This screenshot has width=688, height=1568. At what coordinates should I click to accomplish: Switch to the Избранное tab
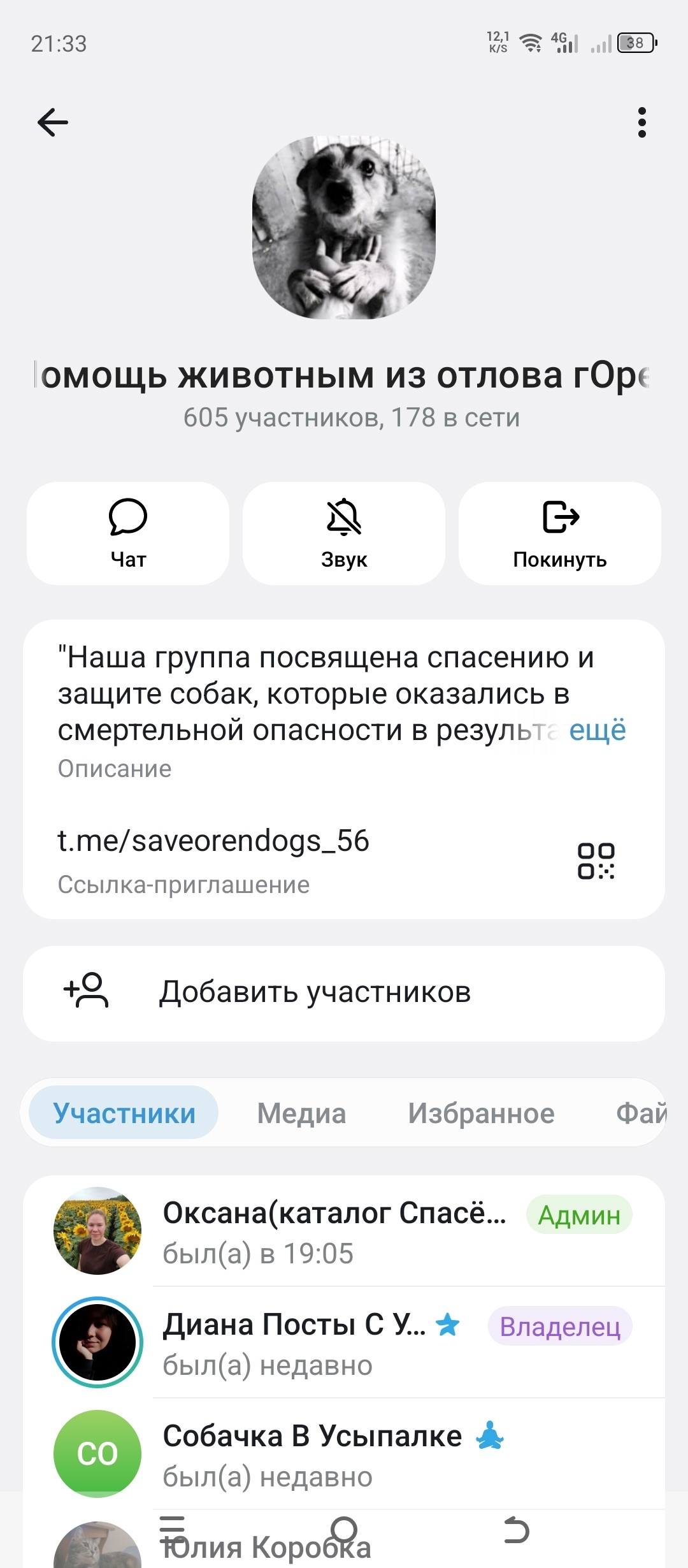(x=481, y=1113)
